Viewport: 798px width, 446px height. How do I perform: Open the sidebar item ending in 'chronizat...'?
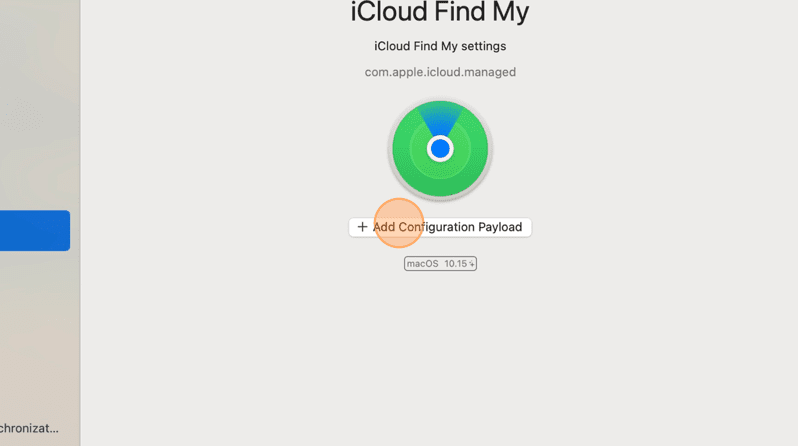coord(29,428)
